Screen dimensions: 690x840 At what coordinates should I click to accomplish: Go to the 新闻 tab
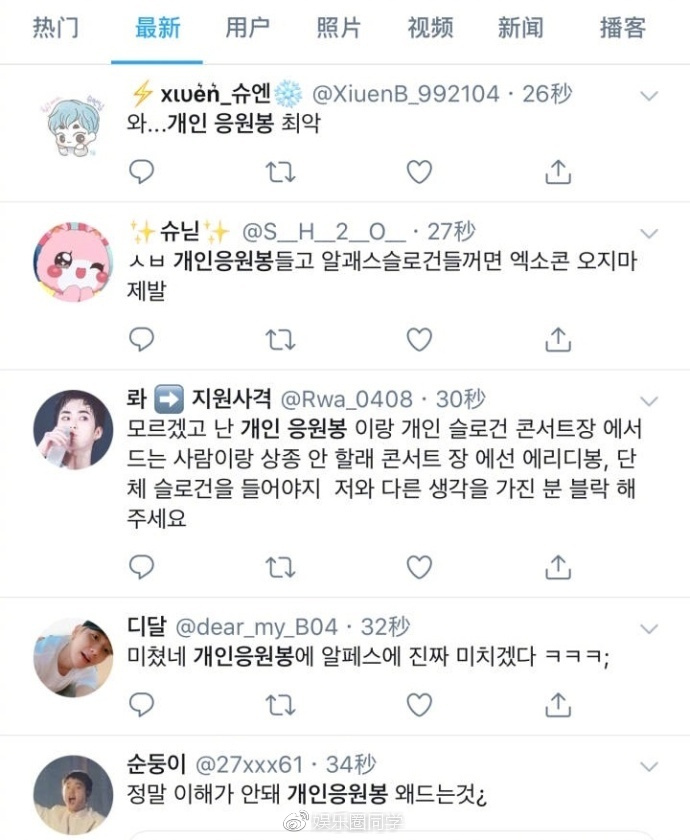(521, 28)
